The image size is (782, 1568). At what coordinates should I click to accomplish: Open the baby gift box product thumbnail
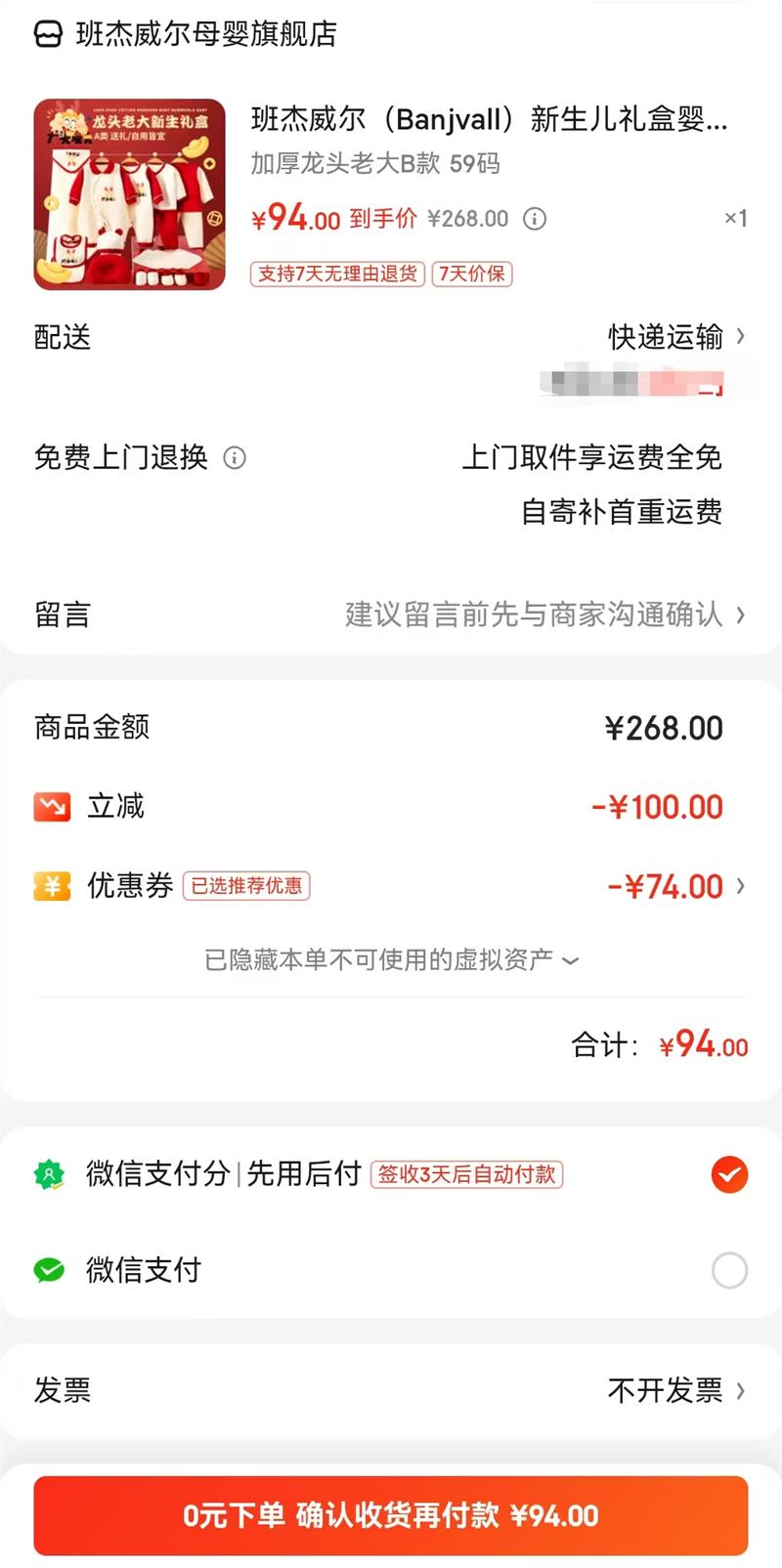tap(130, 194)
